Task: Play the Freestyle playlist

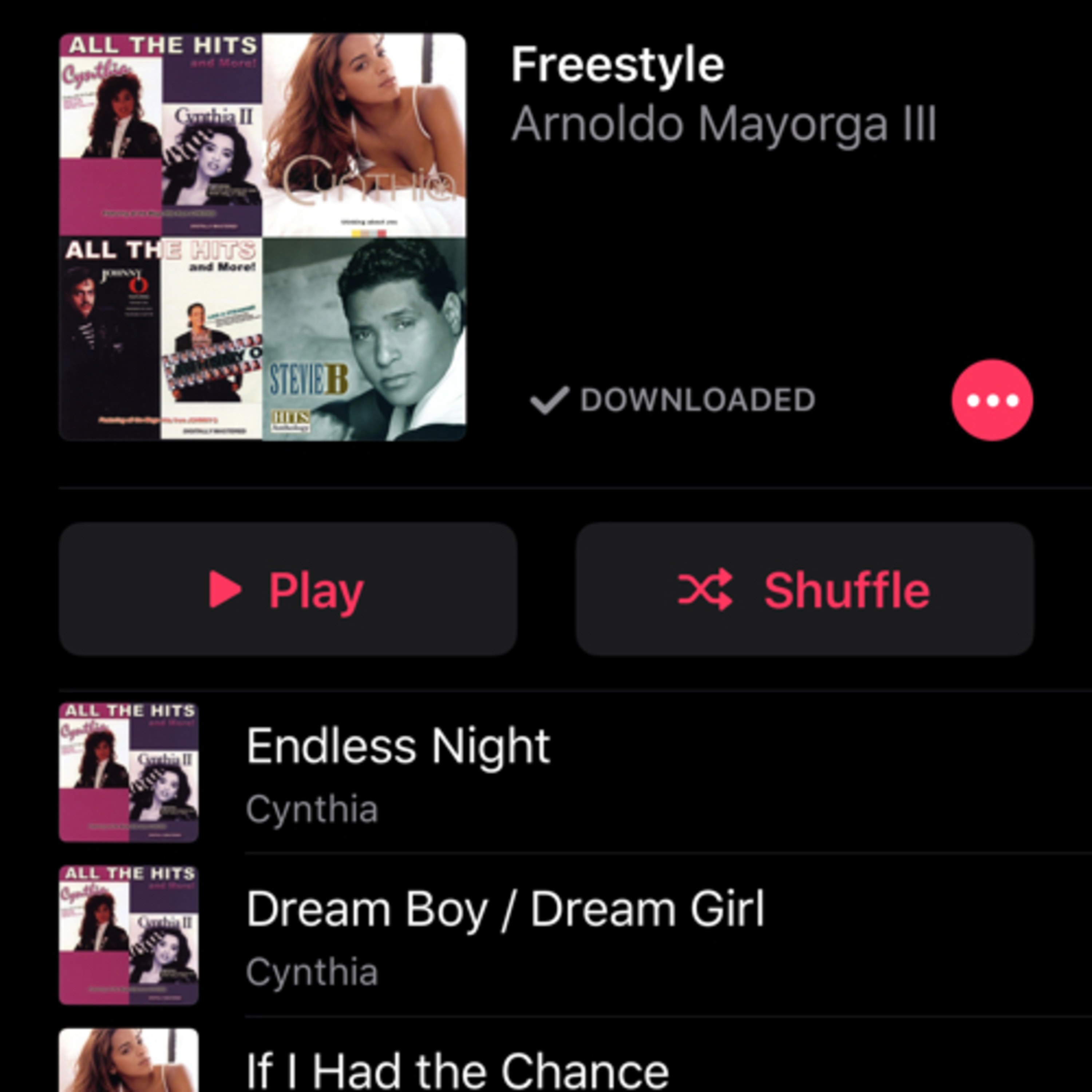Action: (x=288, y=589)
